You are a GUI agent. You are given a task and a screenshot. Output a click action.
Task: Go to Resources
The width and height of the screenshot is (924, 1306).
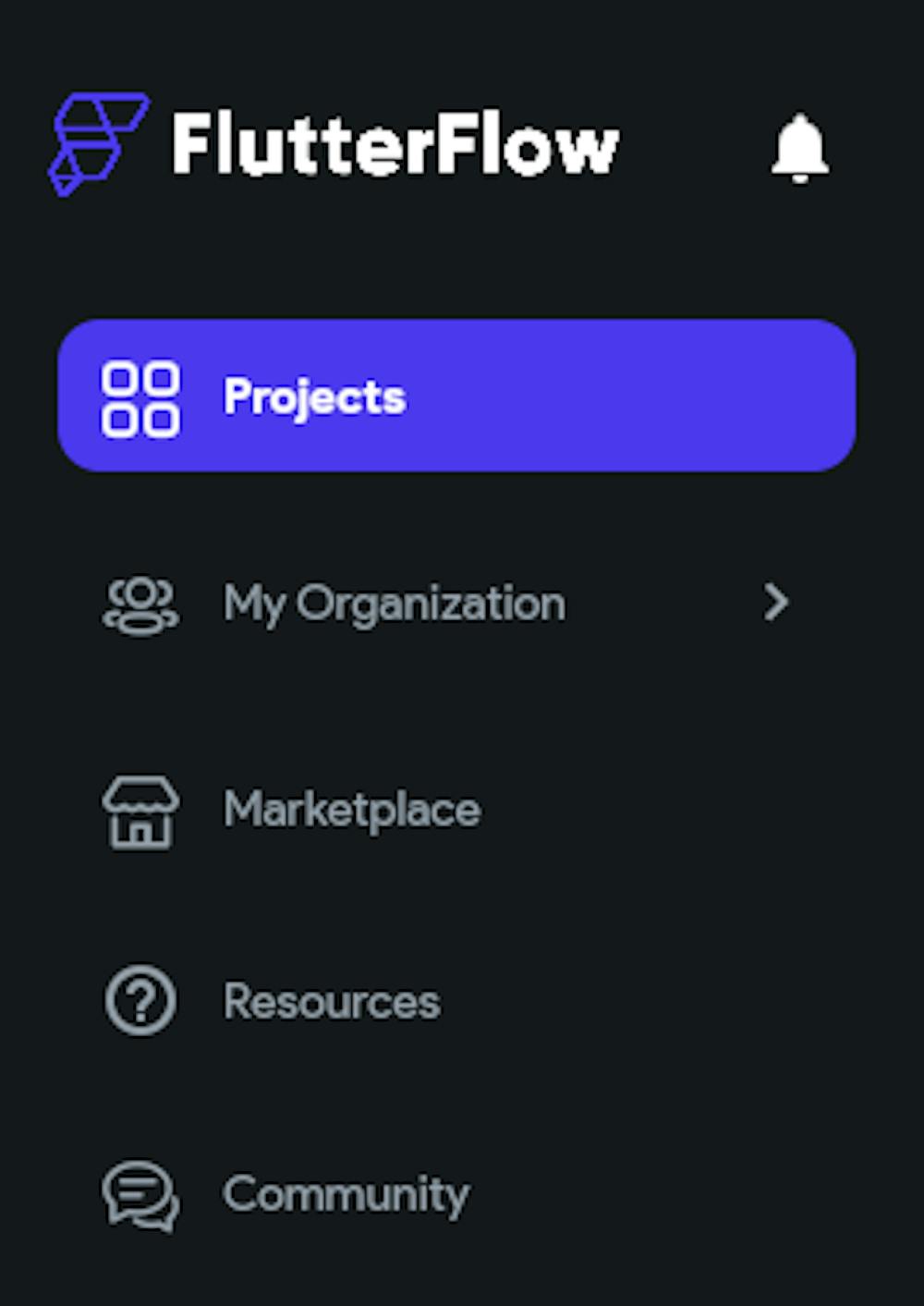tap(331, 1002)
